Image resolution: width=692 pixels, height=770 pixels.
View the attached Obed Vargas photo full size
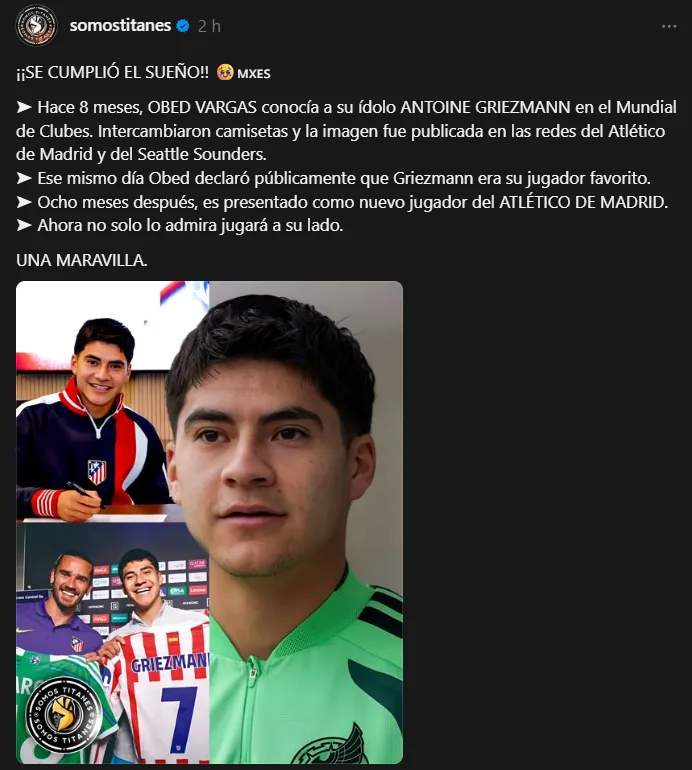click(209, 521)
